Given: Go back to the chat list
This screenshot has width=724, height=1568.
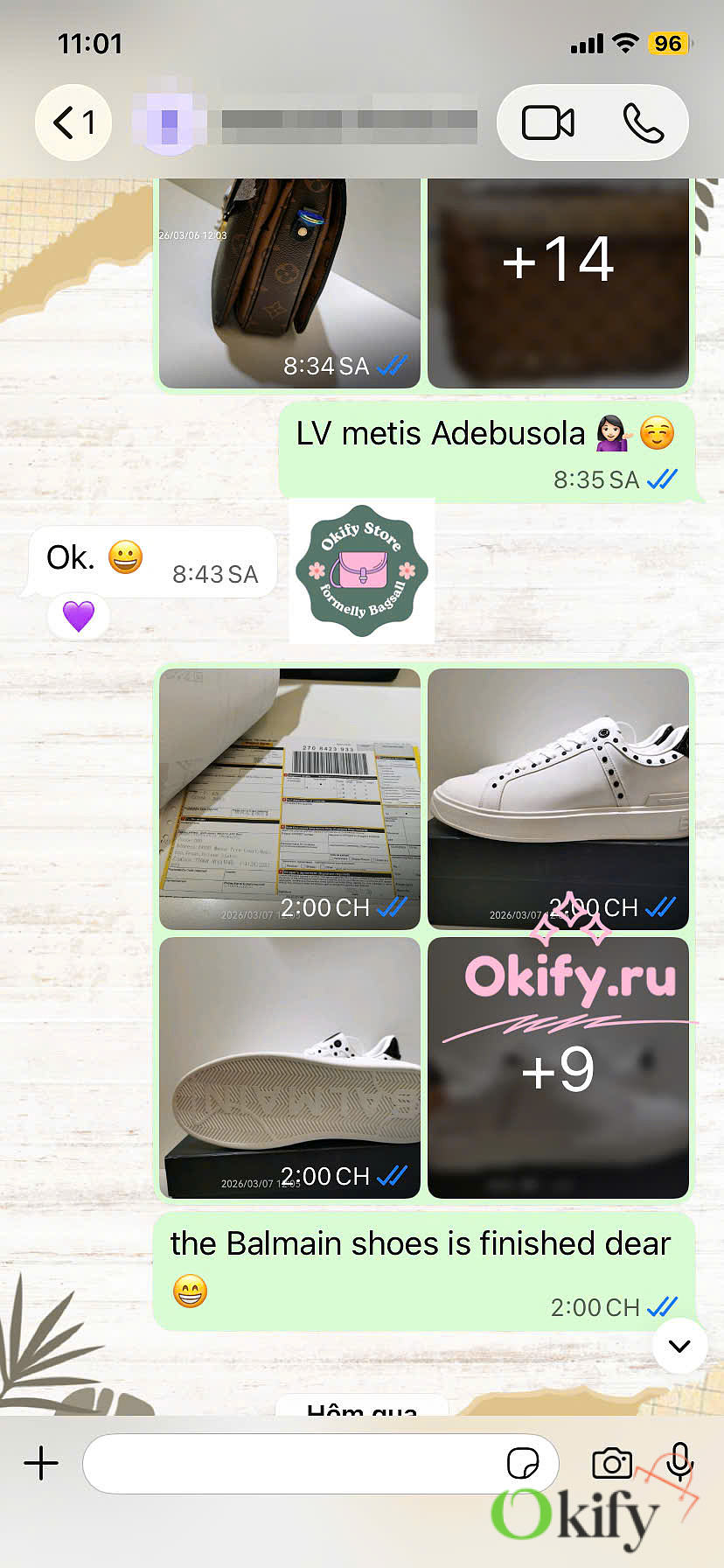Looking at the screenshot, I should pos(75,122).
